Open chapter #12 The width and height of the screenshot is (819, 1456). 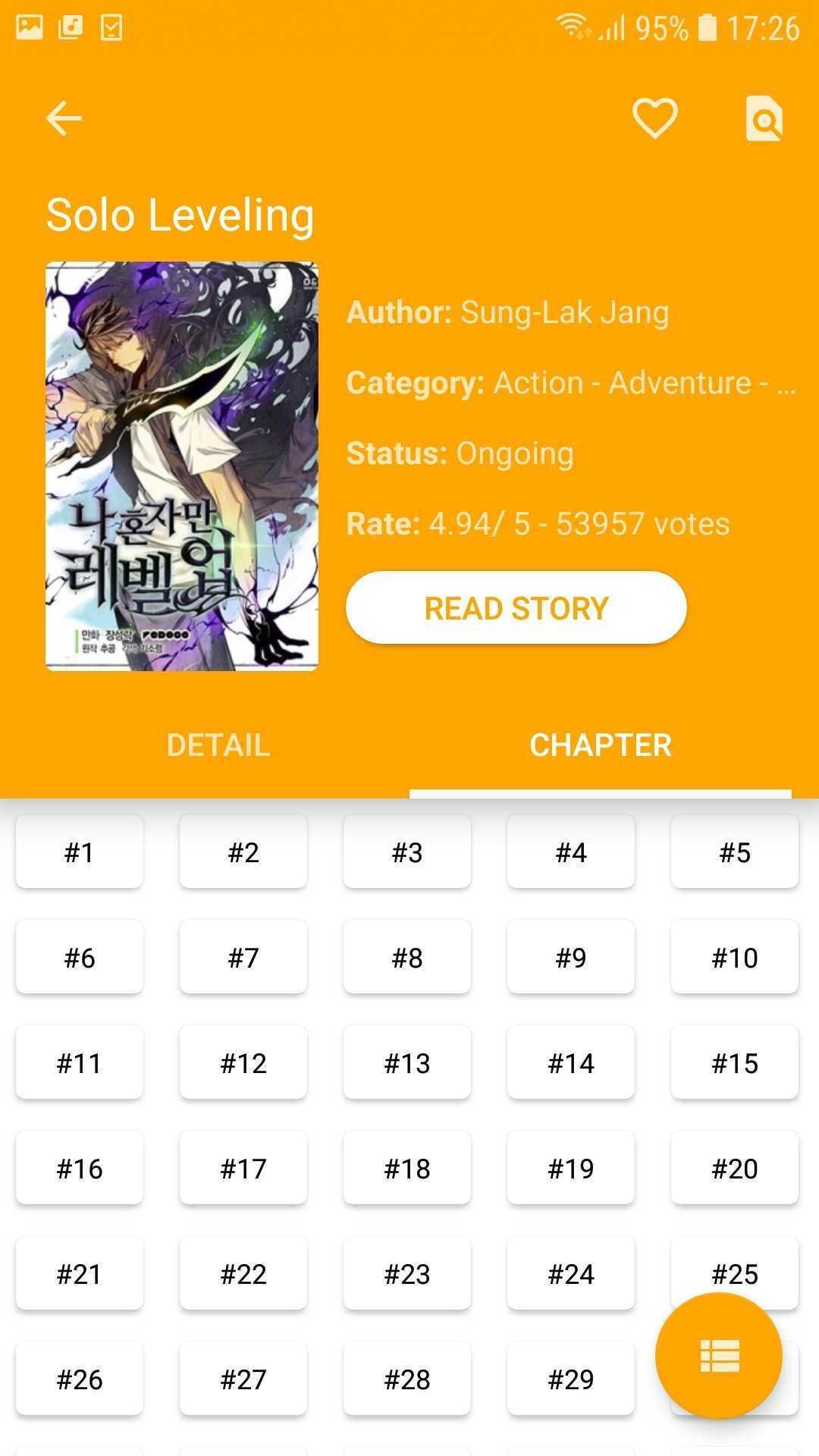pyautogui.click(x=243, y=1063)
